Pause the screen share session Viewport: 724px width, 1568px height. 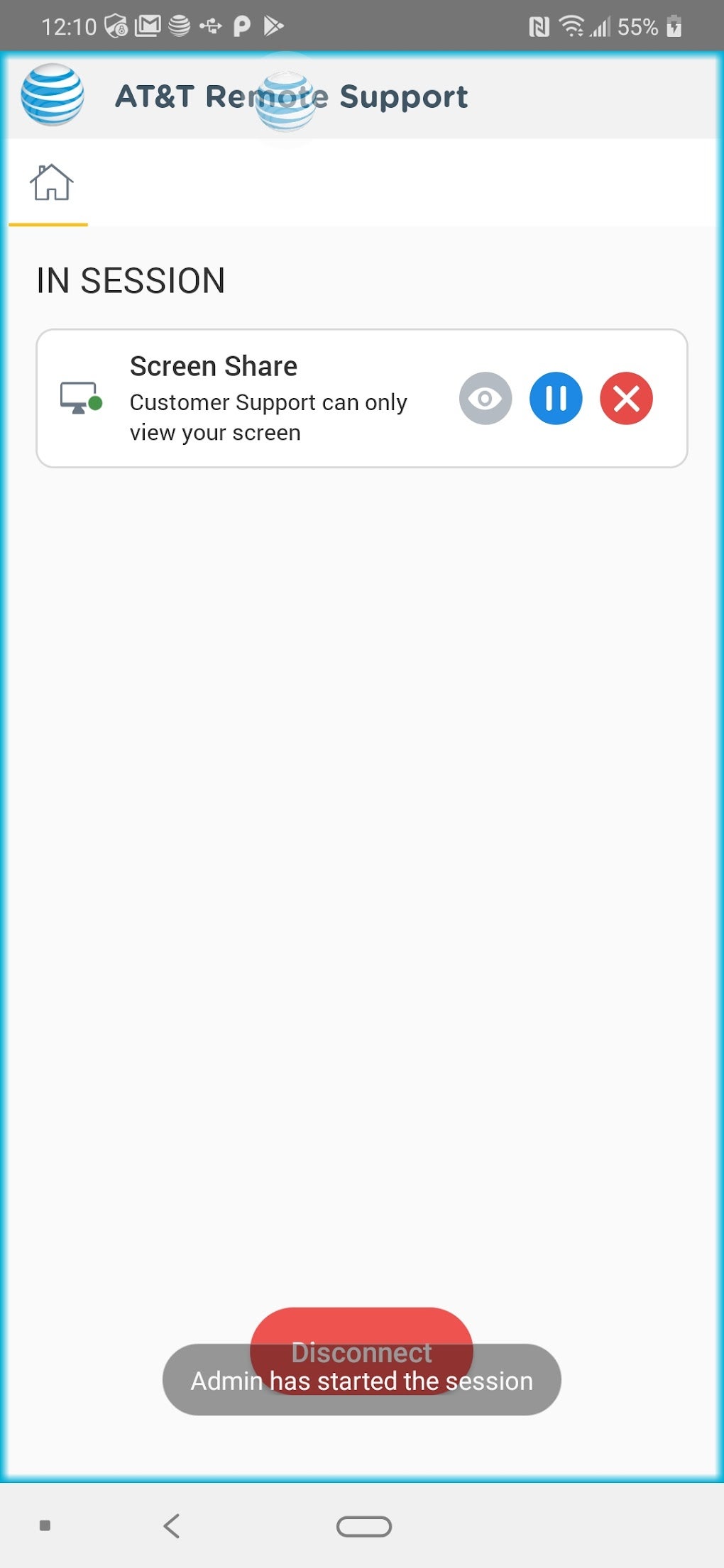(x=556, y=398)
